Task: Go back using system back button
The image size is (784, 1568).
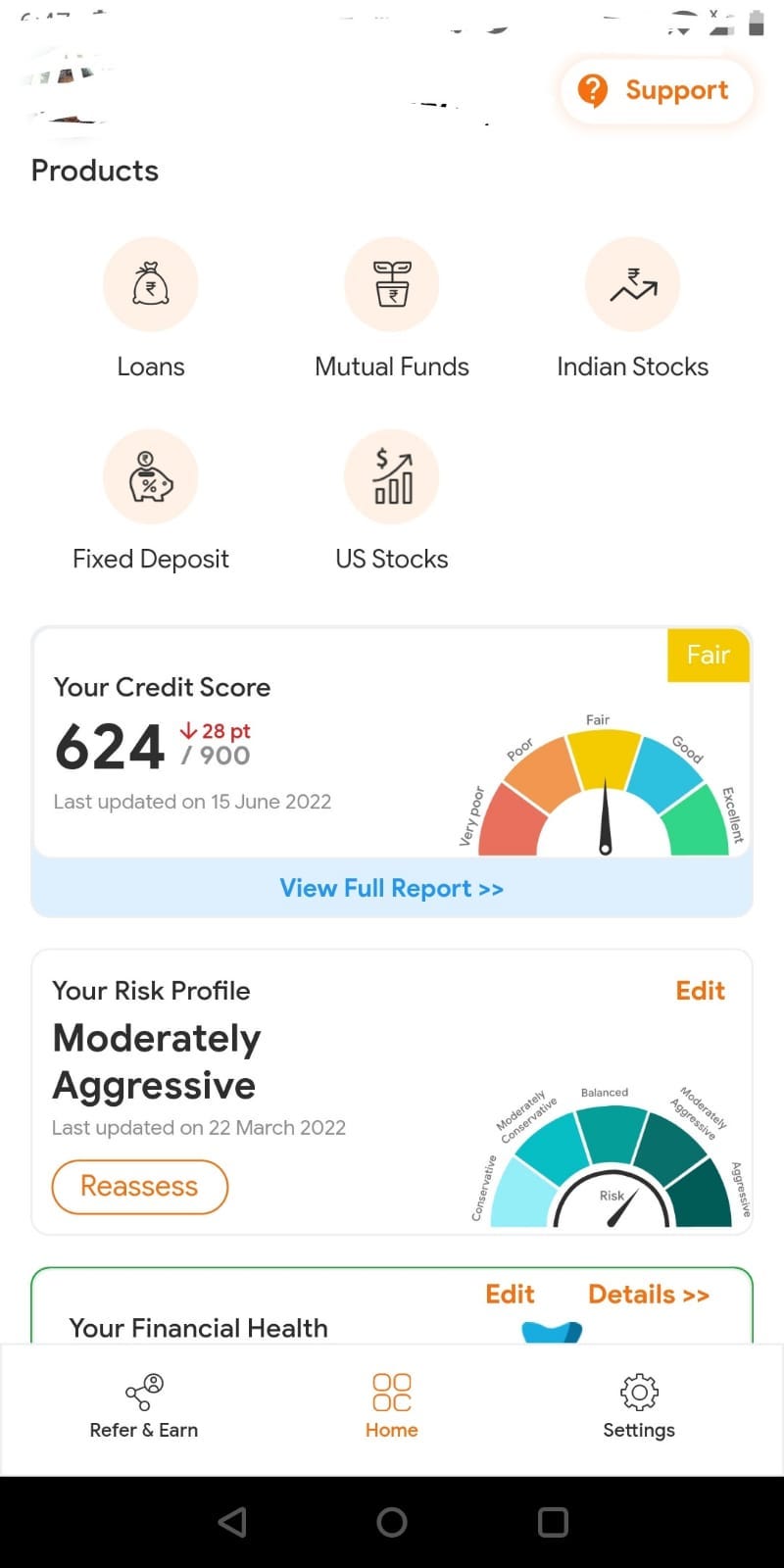Action: pyautogui.click(x=232, y=1522)
